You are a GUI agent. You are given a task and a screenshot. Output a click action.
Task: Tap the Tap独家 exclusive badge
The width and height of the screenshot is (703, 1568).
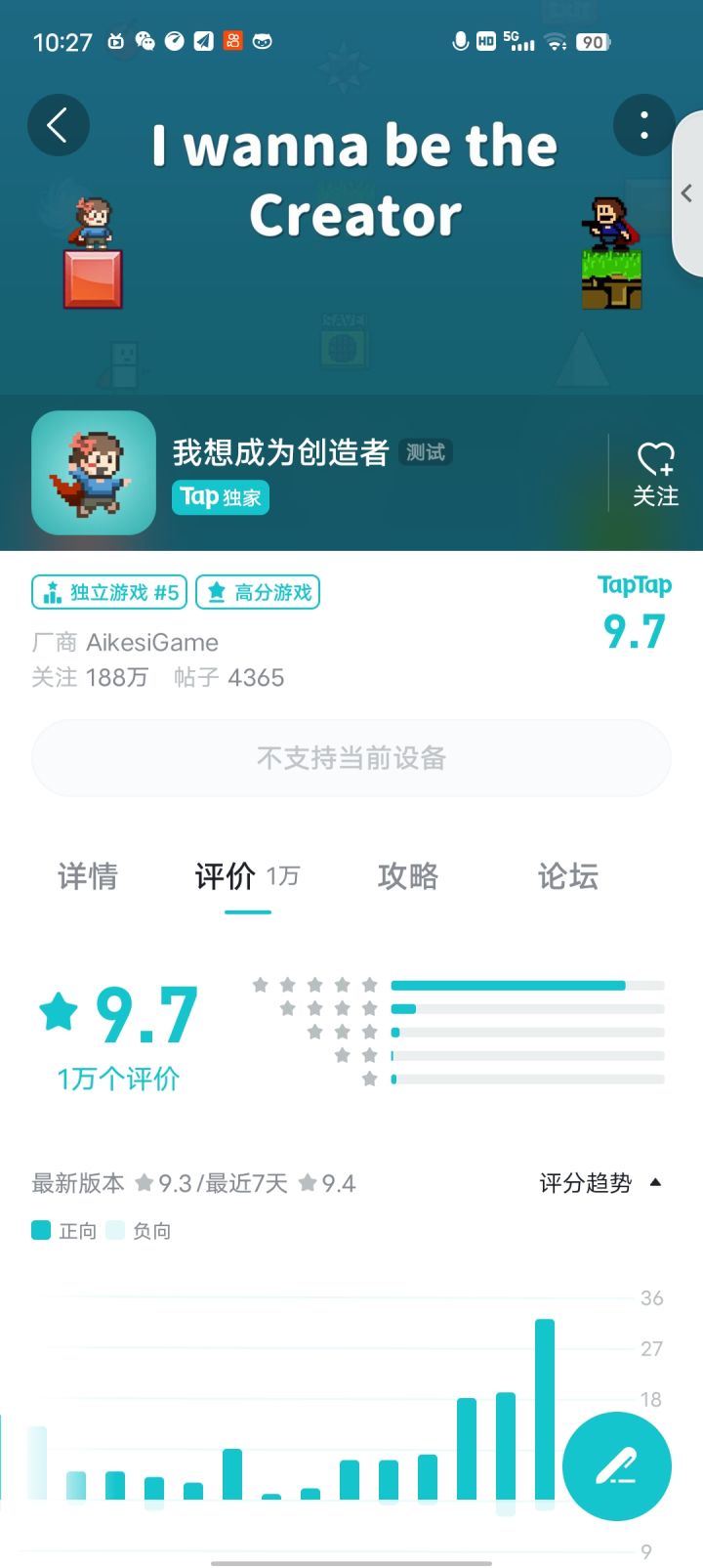tap(220, 498)
